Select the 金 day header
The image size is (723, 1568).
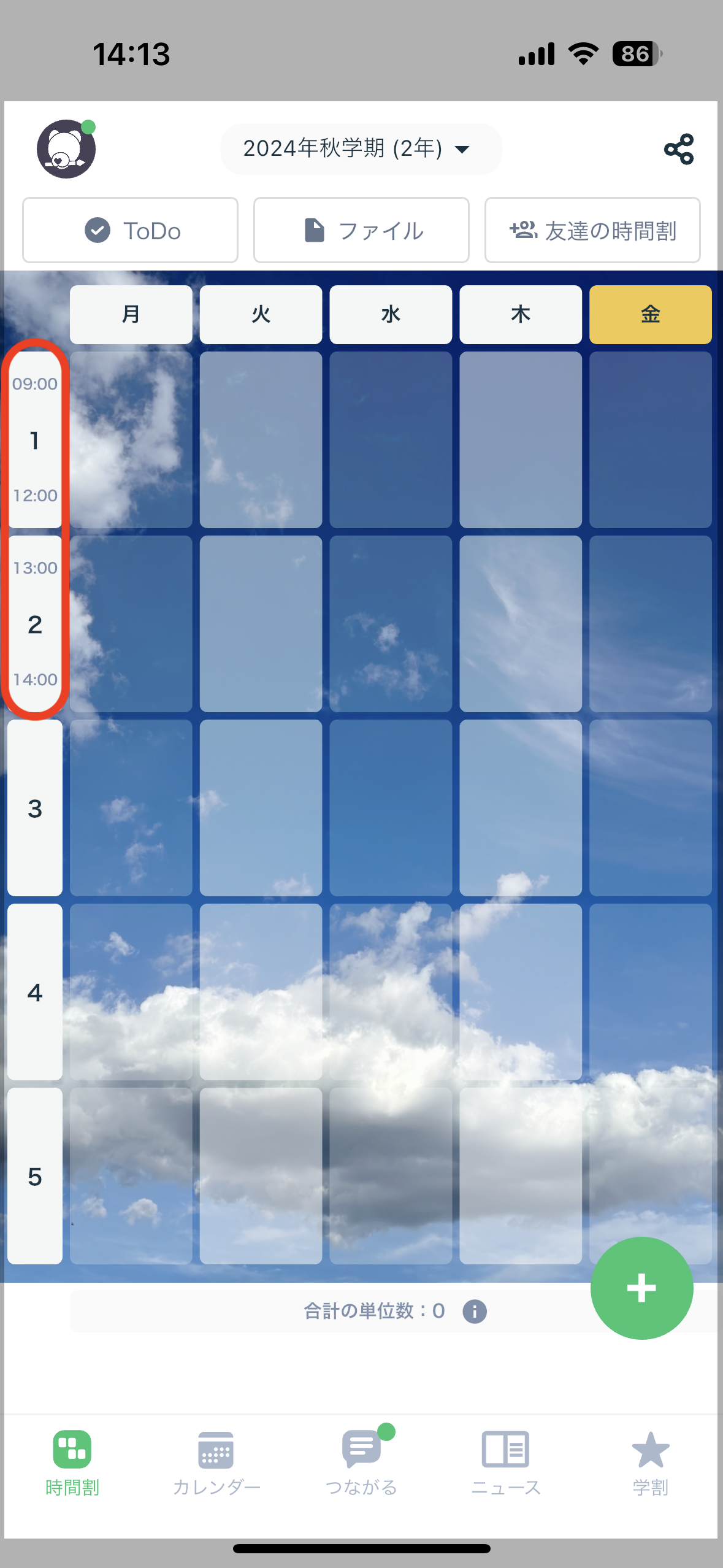coord(650,314)
